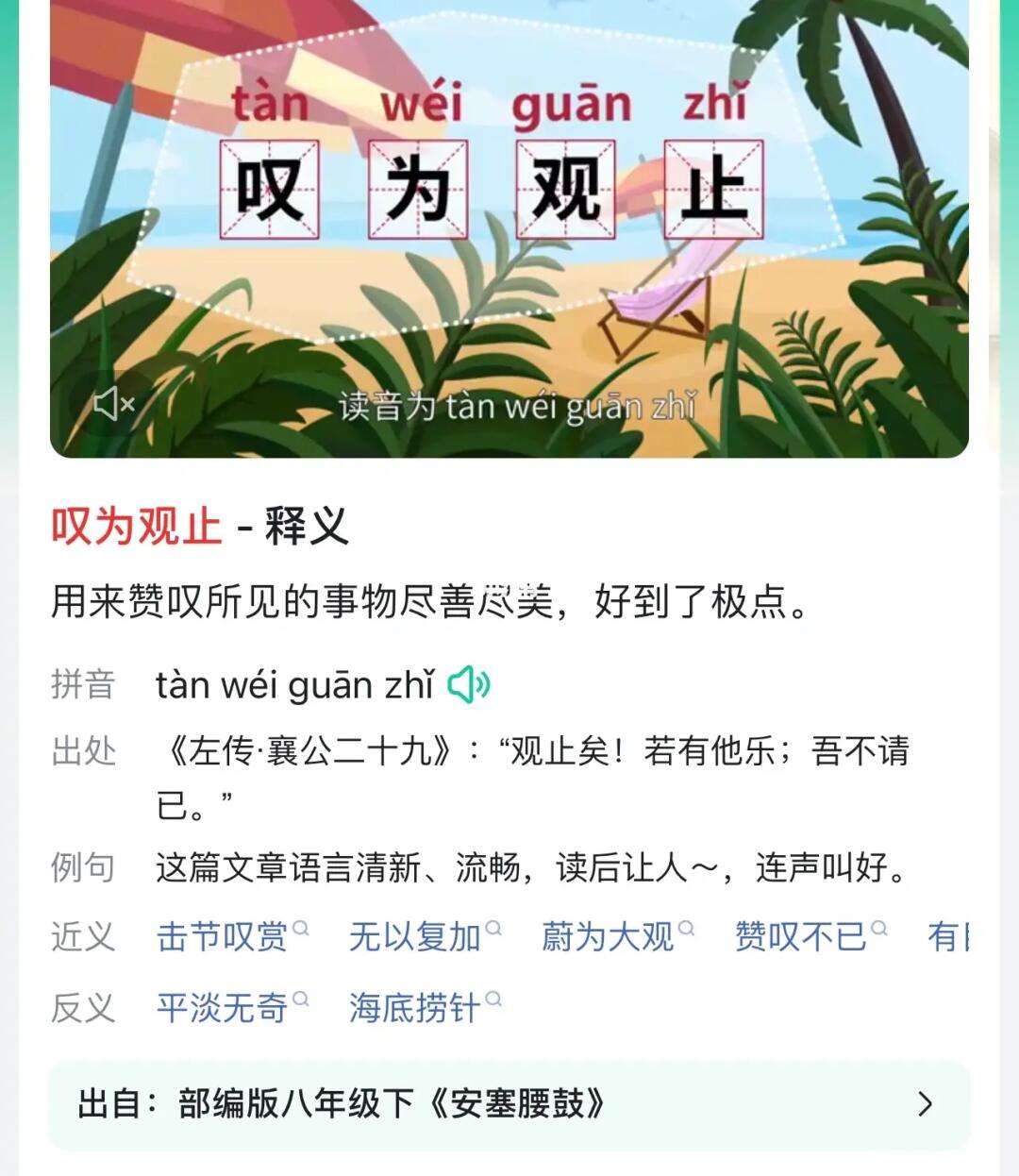
Task: Click the search icon beside 海底捞针
Action: pyautogui.click(x=493, y=1003)
